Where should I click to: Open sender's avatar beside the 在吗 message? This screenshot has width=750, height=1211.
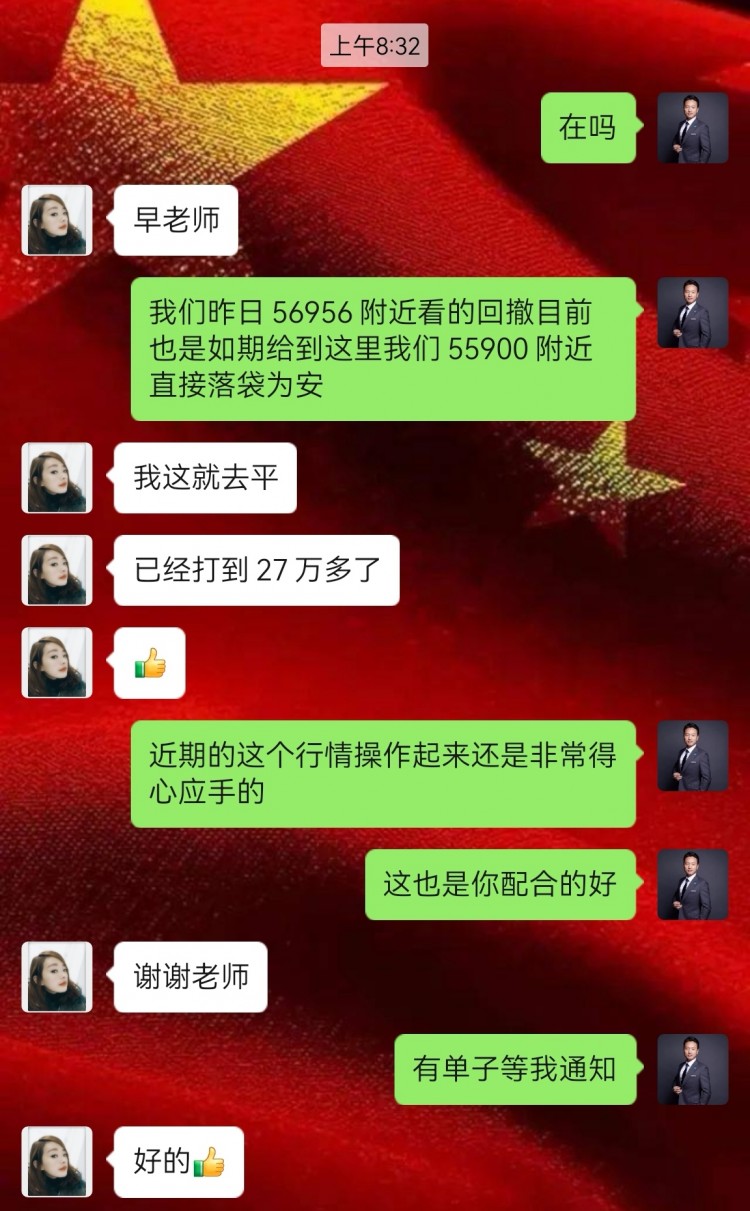692,128
